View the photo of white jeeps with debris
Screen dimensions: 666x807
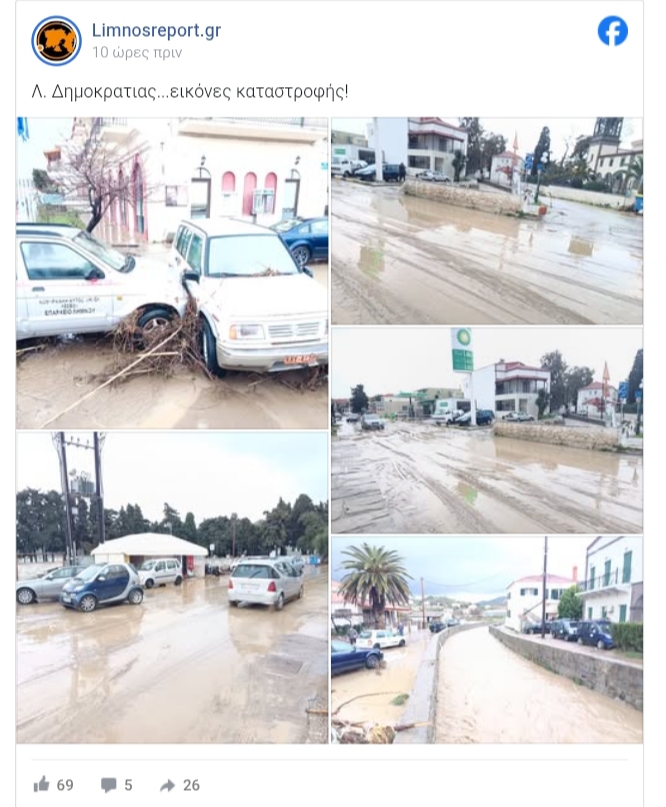click(172, 272)
